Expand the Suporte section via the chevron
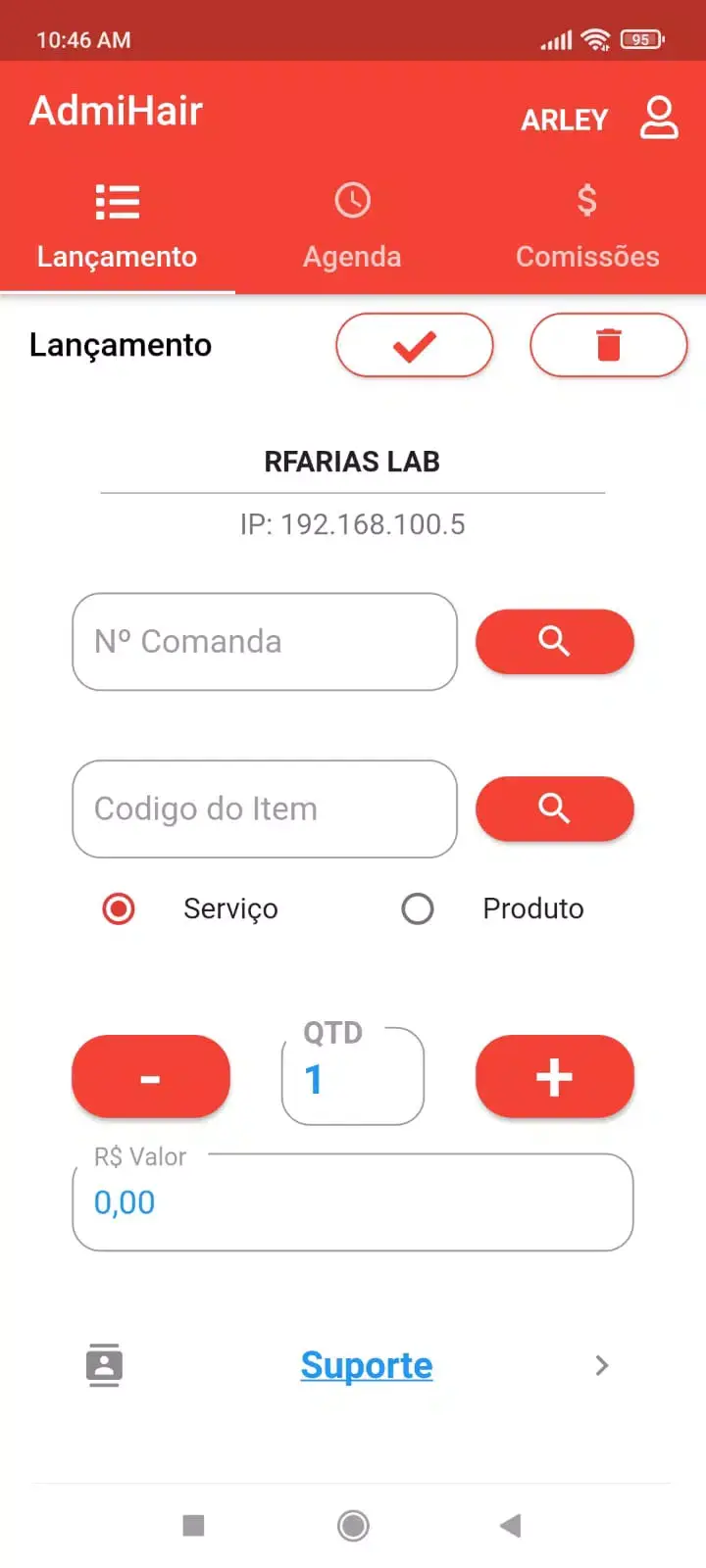706x1568 pixels. pos(601,1364)
